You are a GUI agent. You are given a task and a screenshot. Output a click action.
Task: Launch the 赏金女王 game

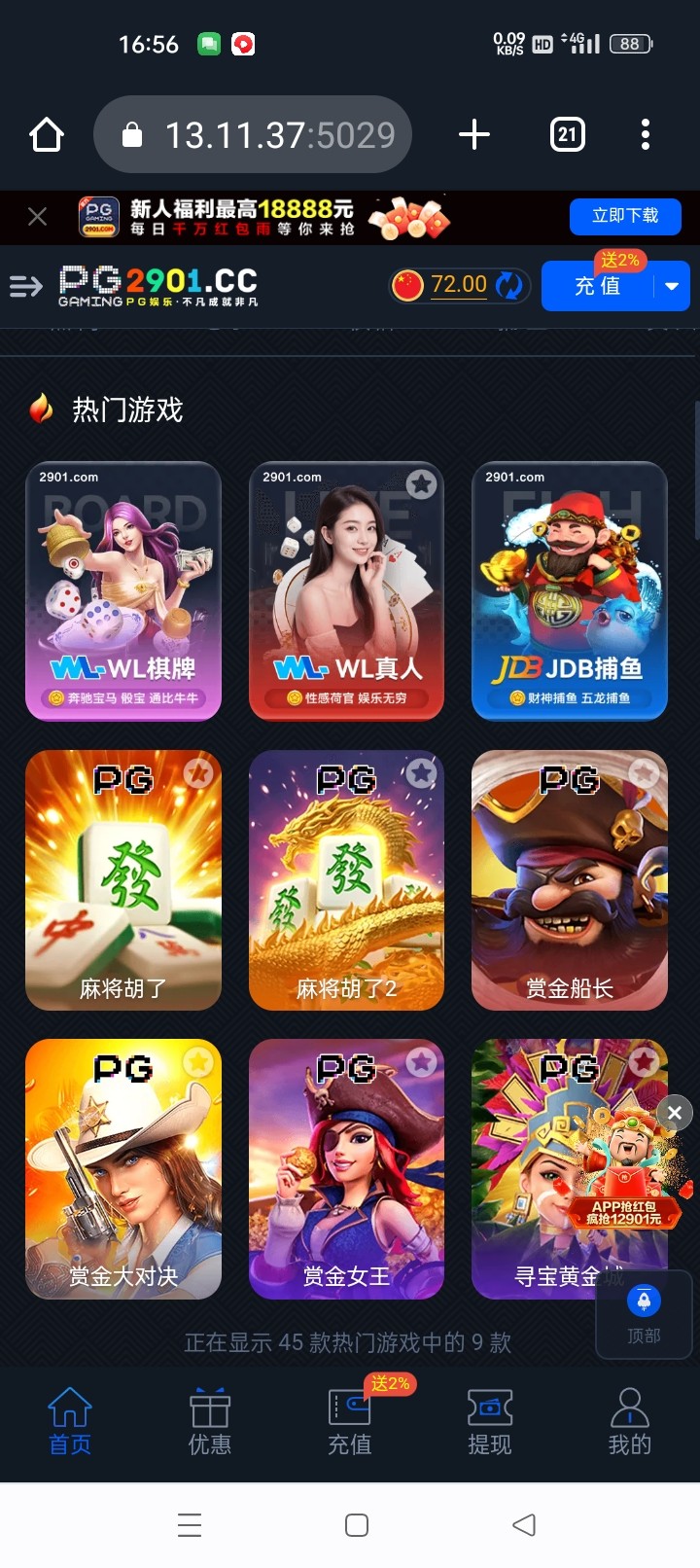pyautogui.click(x=346, y=1169)
